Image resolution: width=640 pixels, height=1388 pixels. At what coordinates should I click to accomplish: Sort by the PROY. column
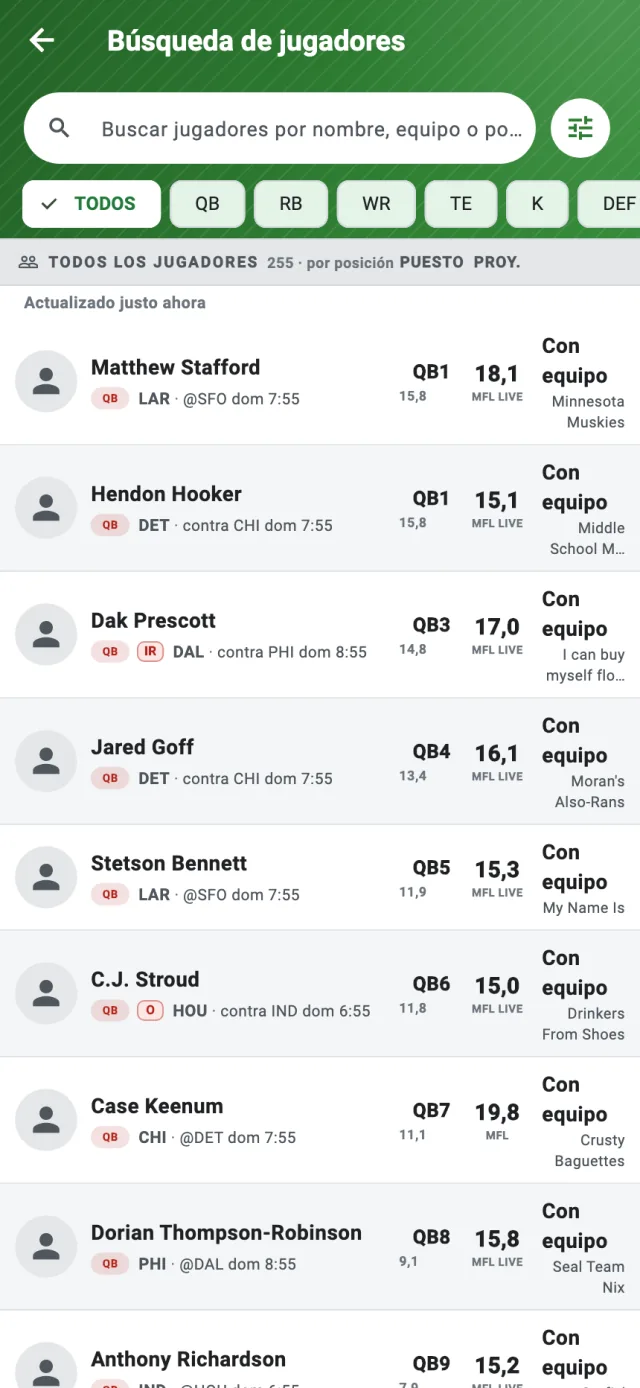(497, 262)
